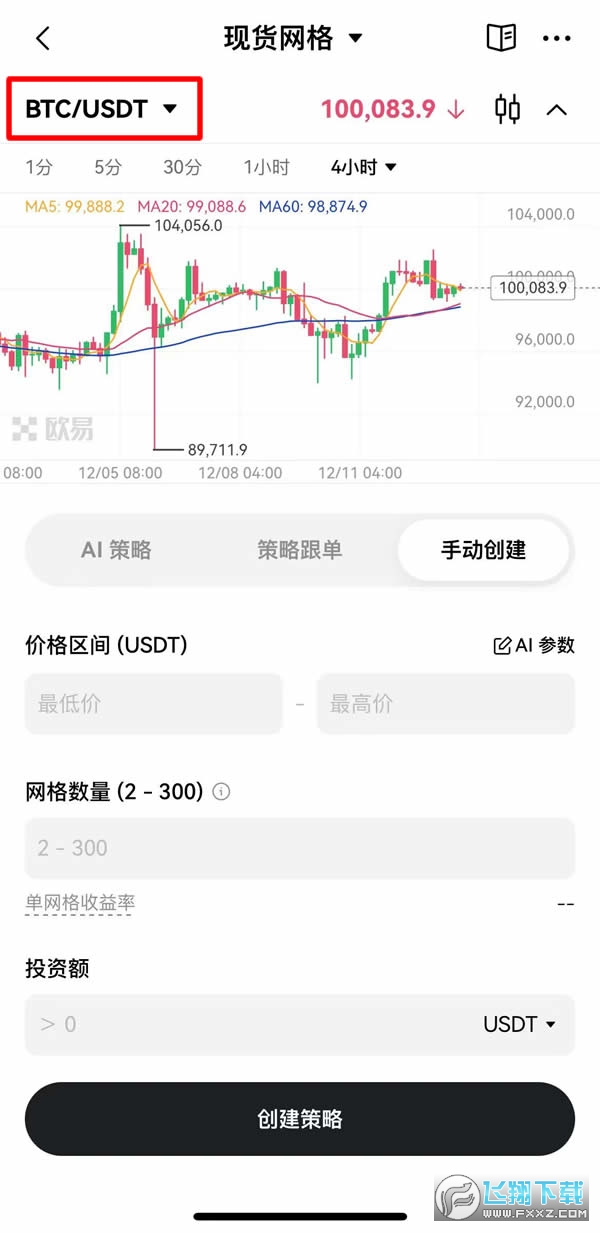Viewport: 600px width, 1233px height.
Task: Open the 现货网格 strategy type dropdown
Action: [292, 39]
